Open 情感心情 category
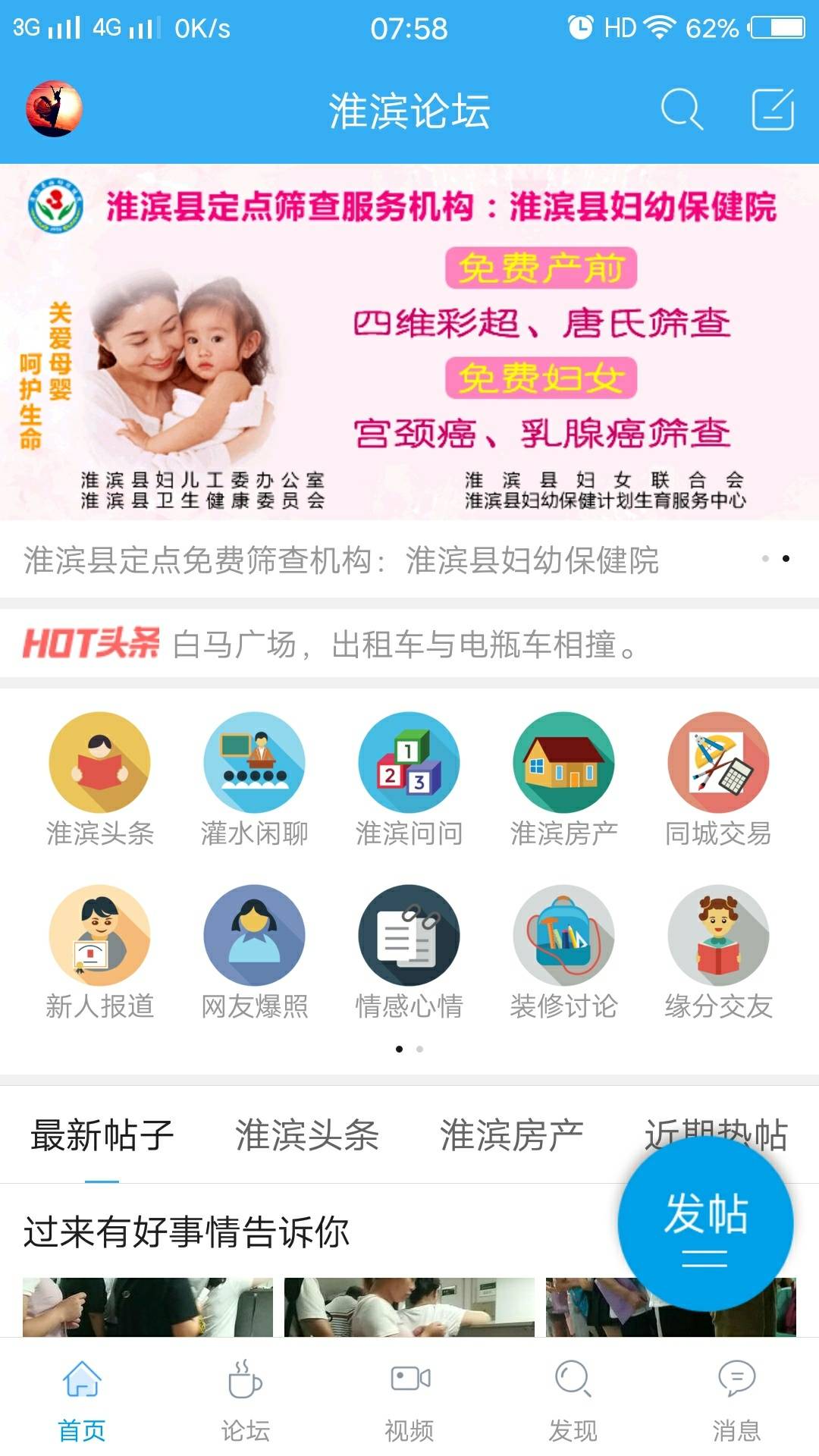The image size is (819, 1456). (x=409, y=936)
